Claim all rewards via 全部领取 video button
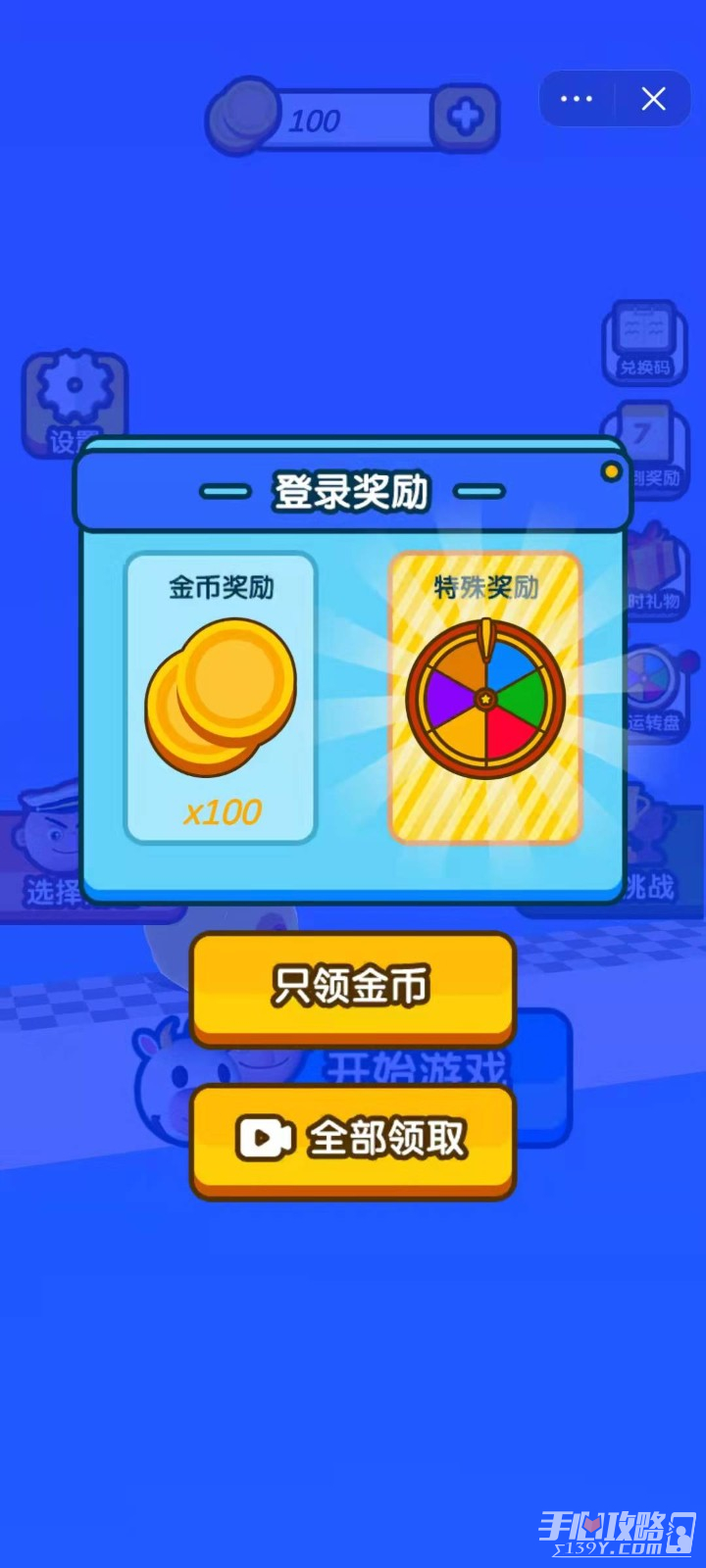706x1568 pixels. click(x=353, y=1139)
